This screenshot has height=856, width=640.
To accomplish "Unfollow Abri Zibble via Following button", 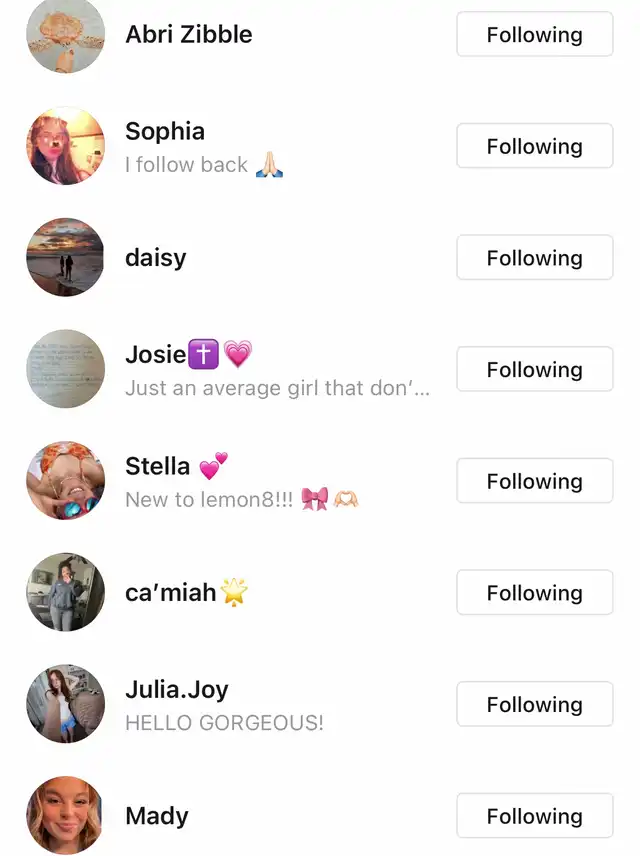I will (x=534, y=35).
